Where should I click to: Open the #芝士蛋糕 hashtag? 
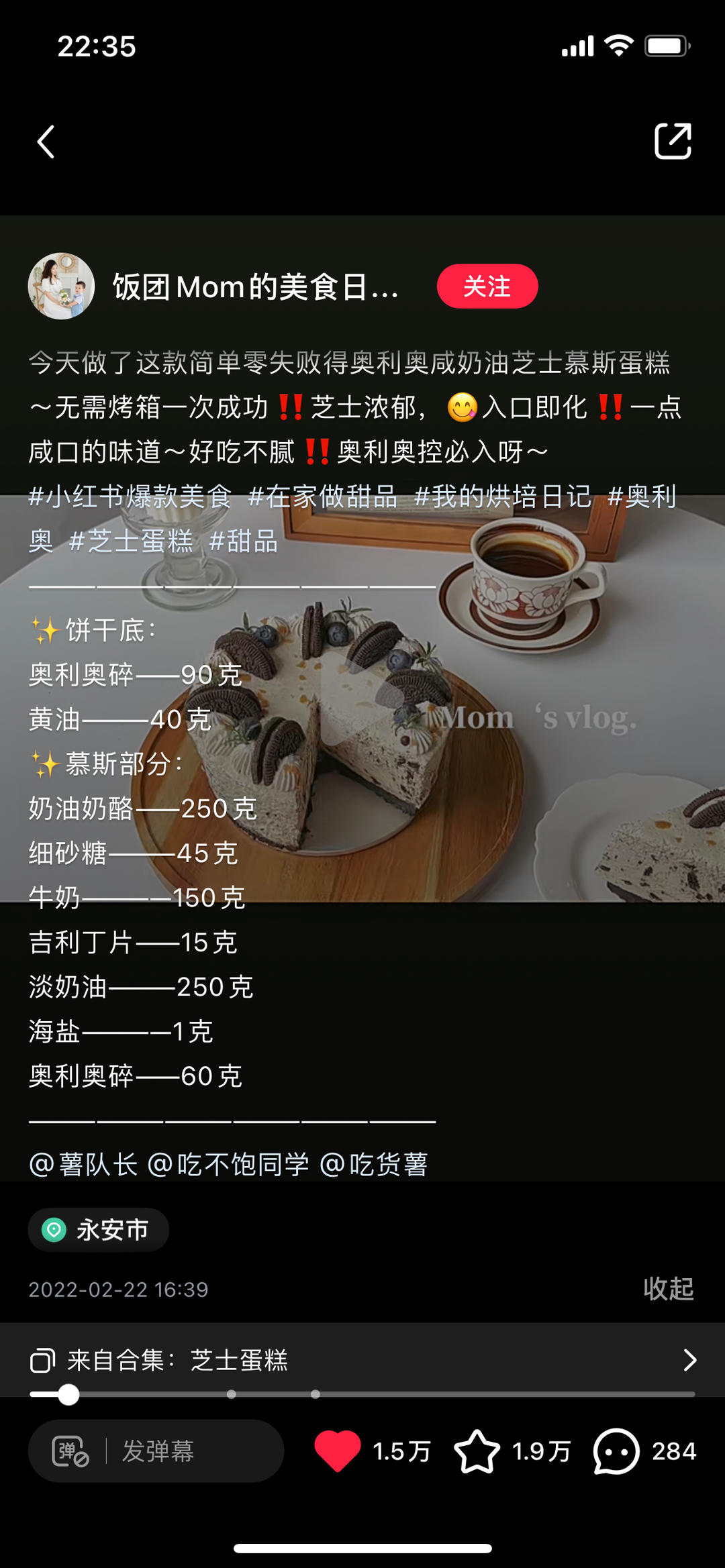pyautogui.click(x=131, y=541)
